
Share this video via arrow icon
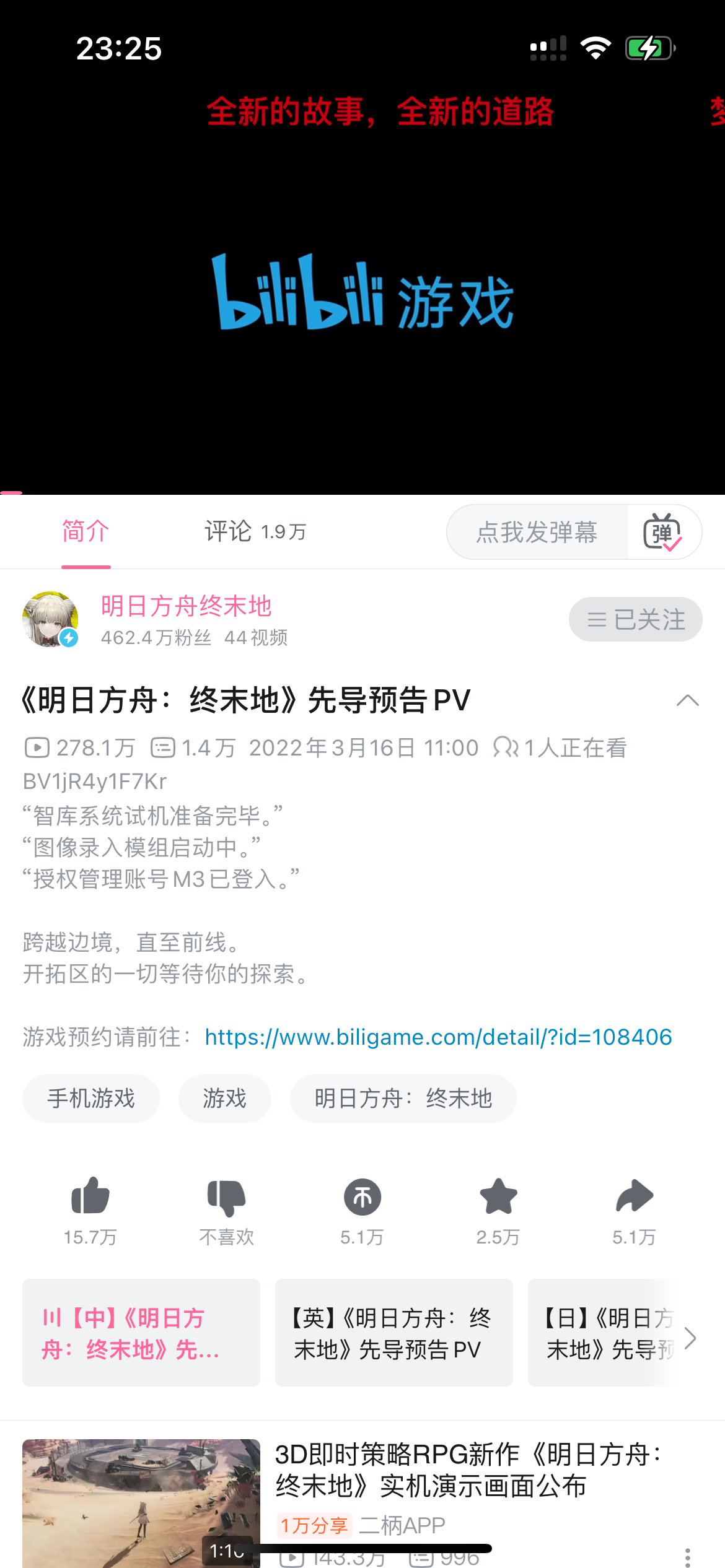click(634, 1196)
